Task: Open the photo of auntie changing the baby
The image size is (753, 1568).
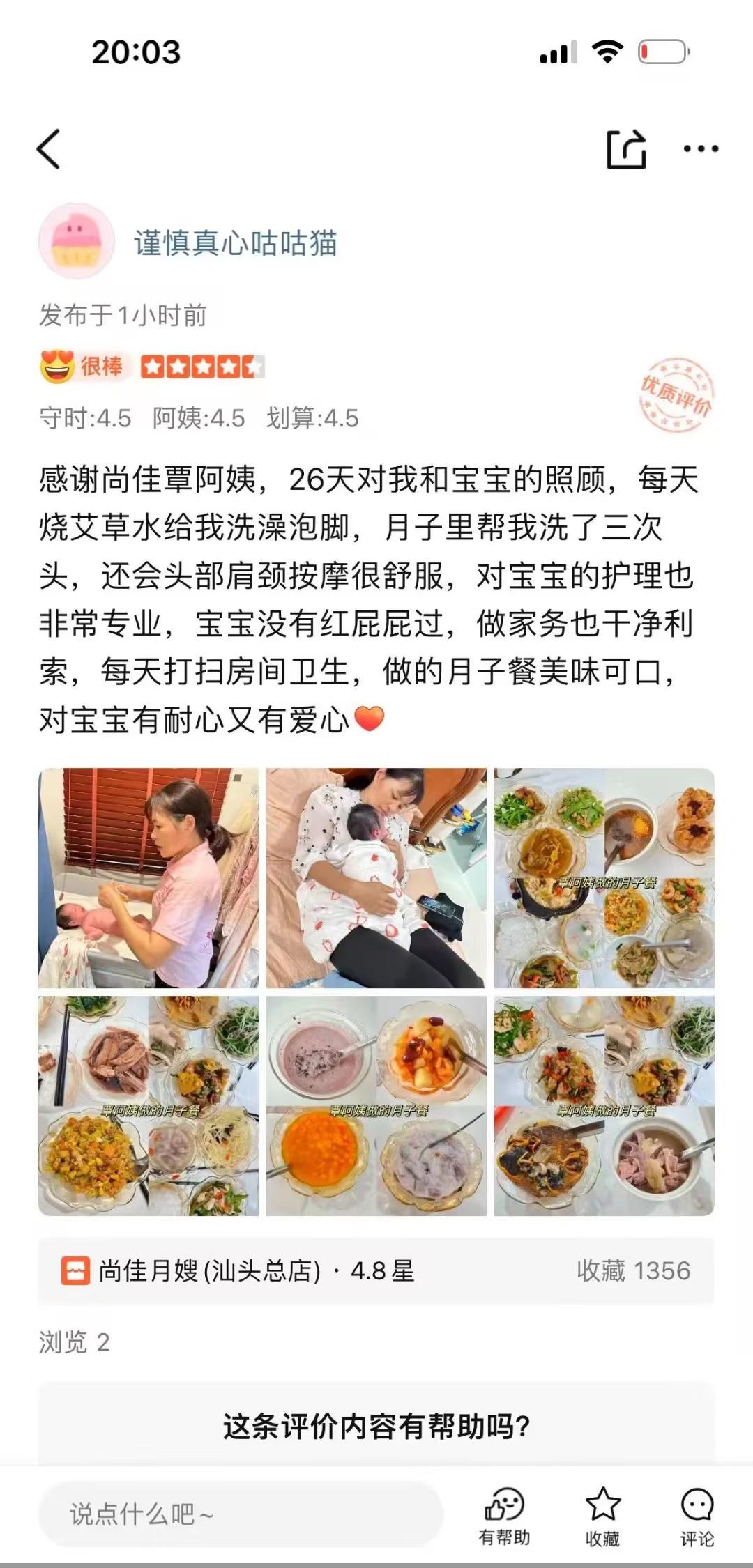Action: pos(149,878)
